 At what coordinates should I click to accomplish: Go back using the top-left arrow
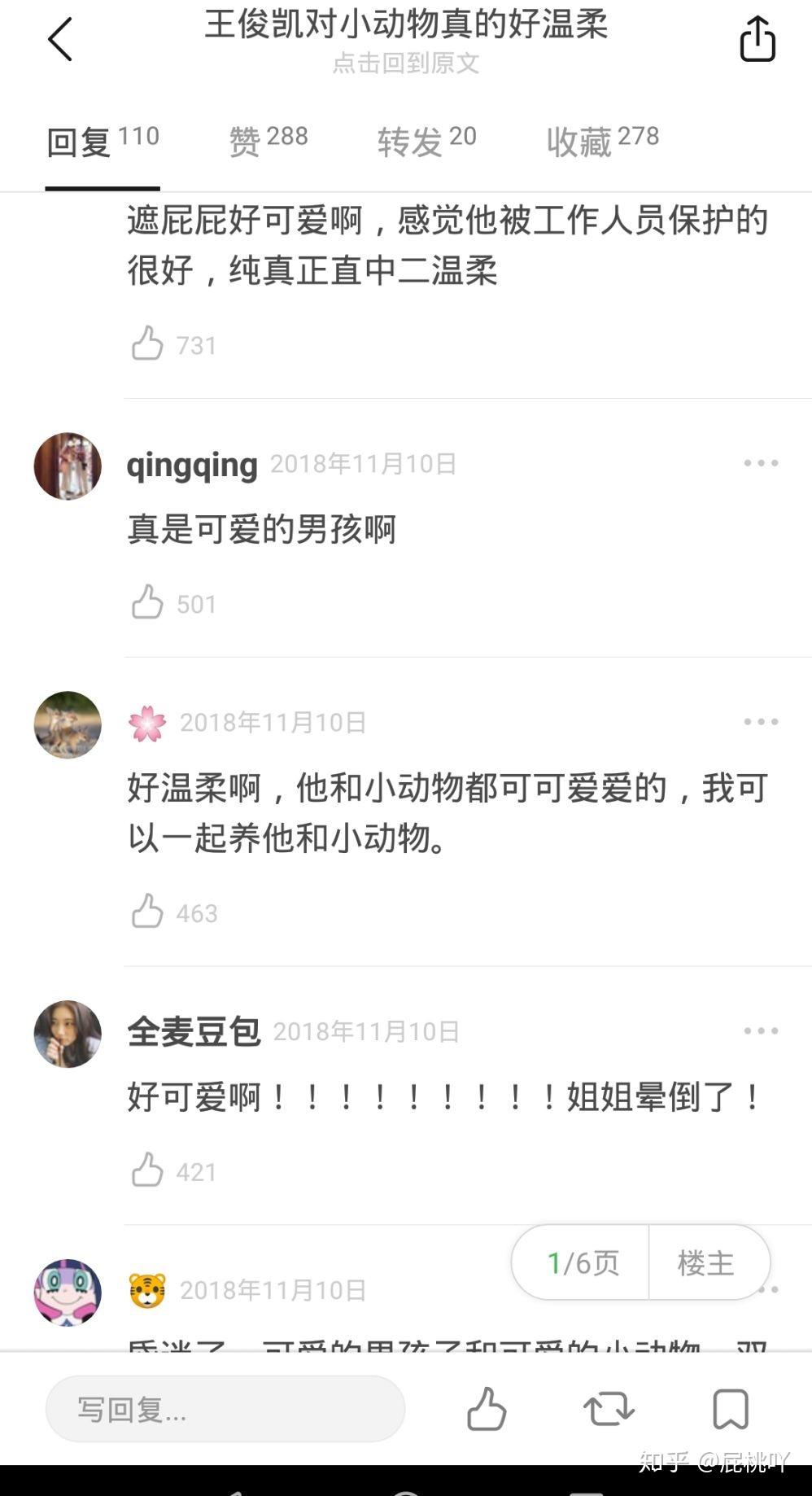tap(60, 39)
